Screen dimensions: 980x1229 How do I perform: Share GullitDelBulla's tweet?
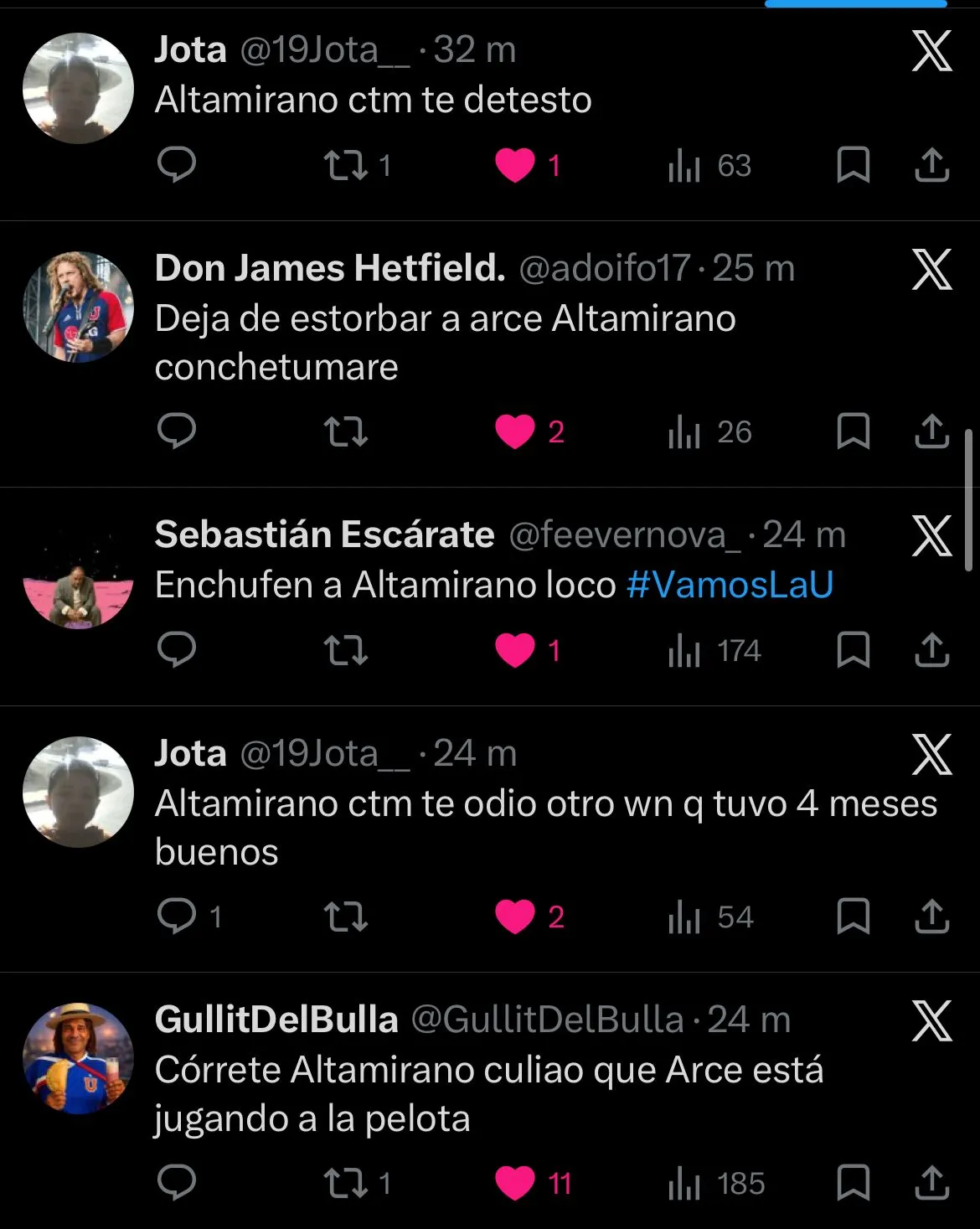[931, 1183]
